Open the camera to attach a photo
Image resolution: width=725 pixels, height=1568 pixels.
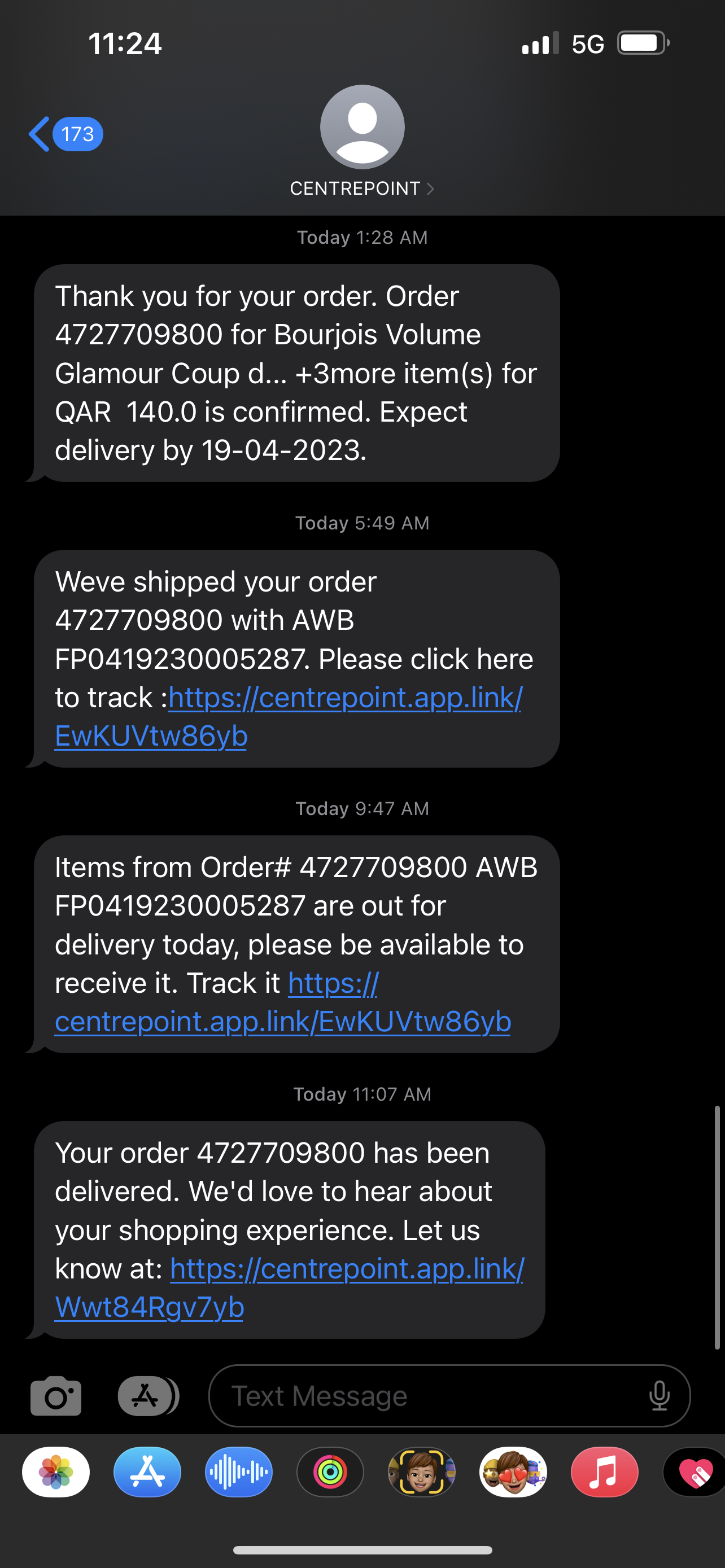pyautogui.click(x=56, y=1396)
